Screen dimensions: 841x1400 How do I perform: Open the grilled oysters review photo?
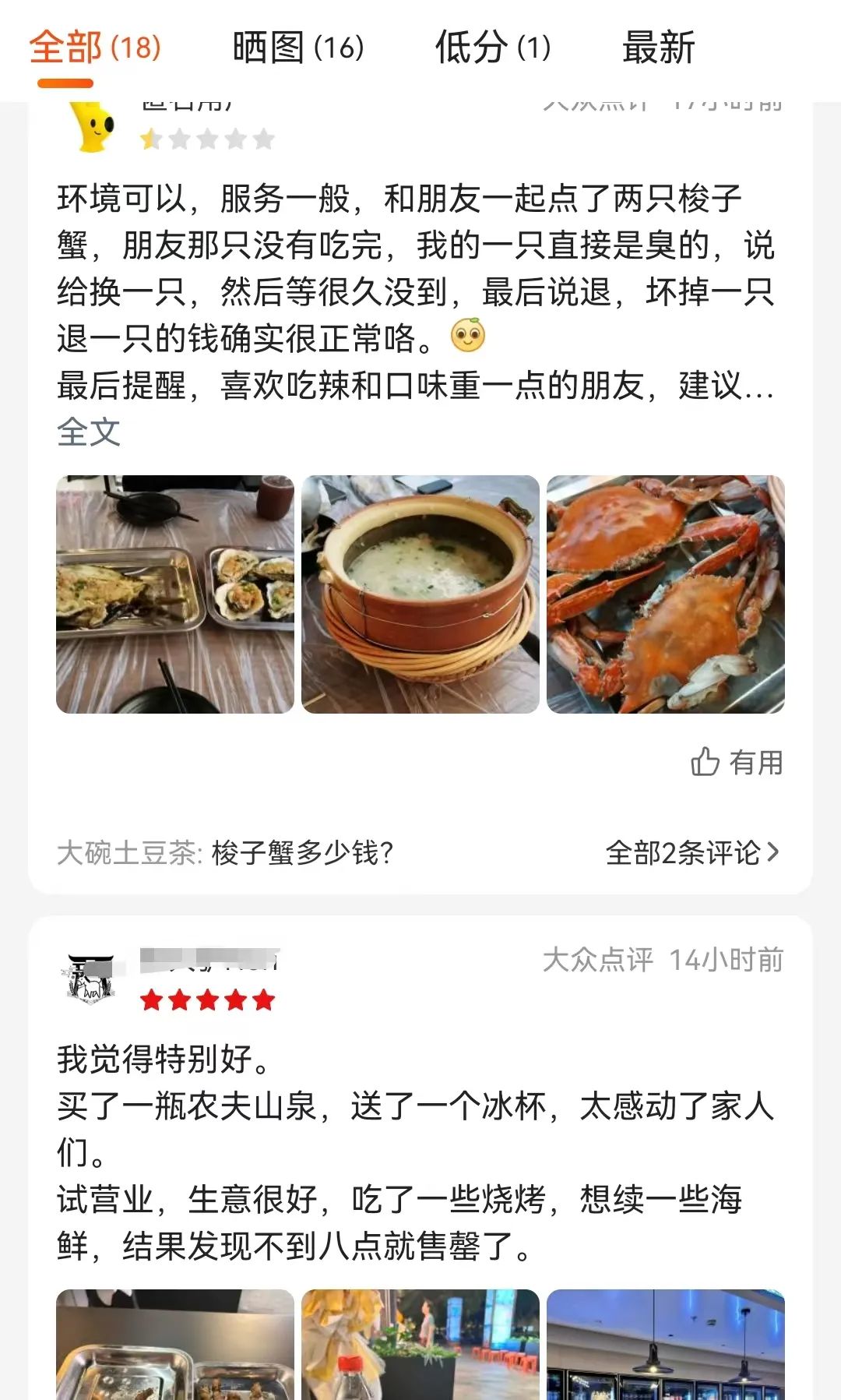175,594
